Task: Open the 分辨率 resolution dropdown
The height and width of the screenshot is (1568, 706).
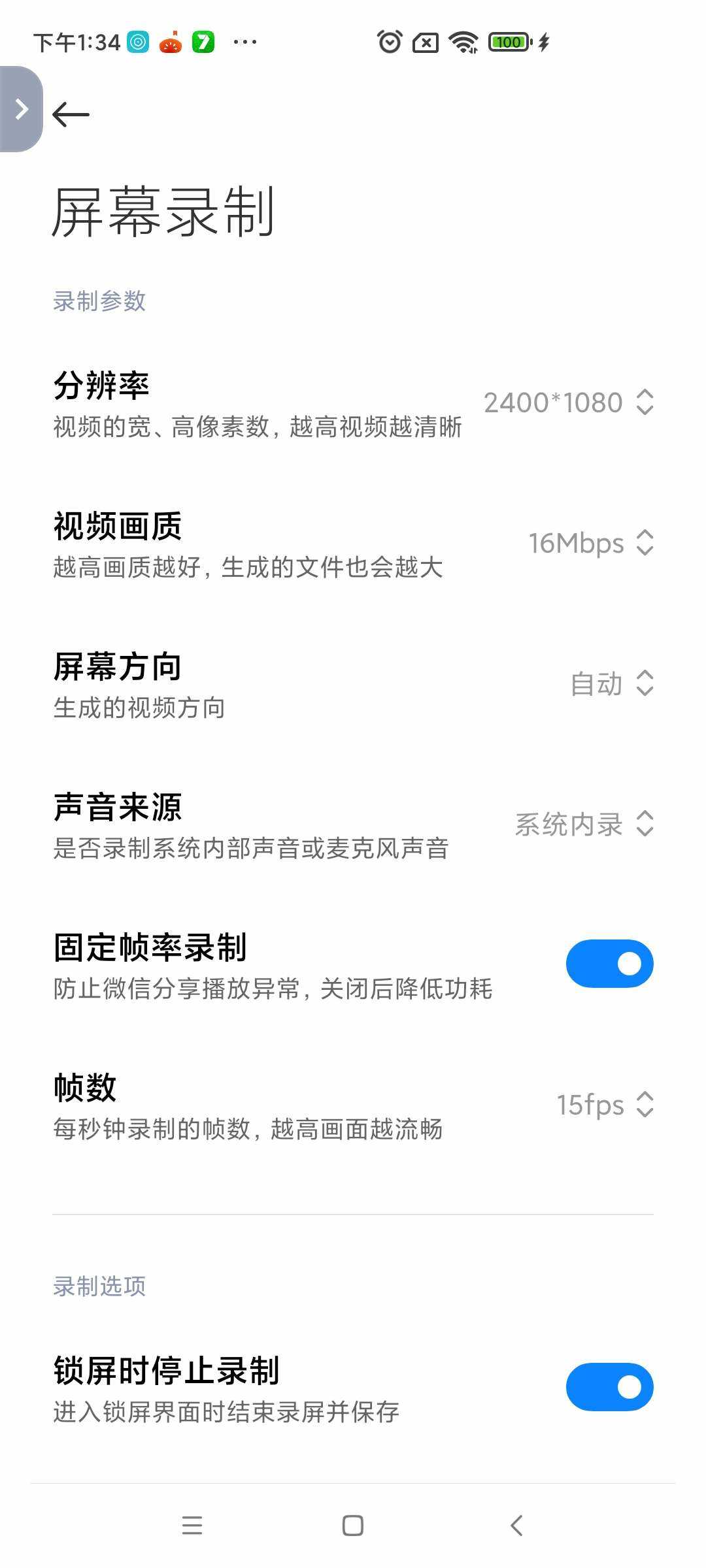Action: tap(567, 402)
